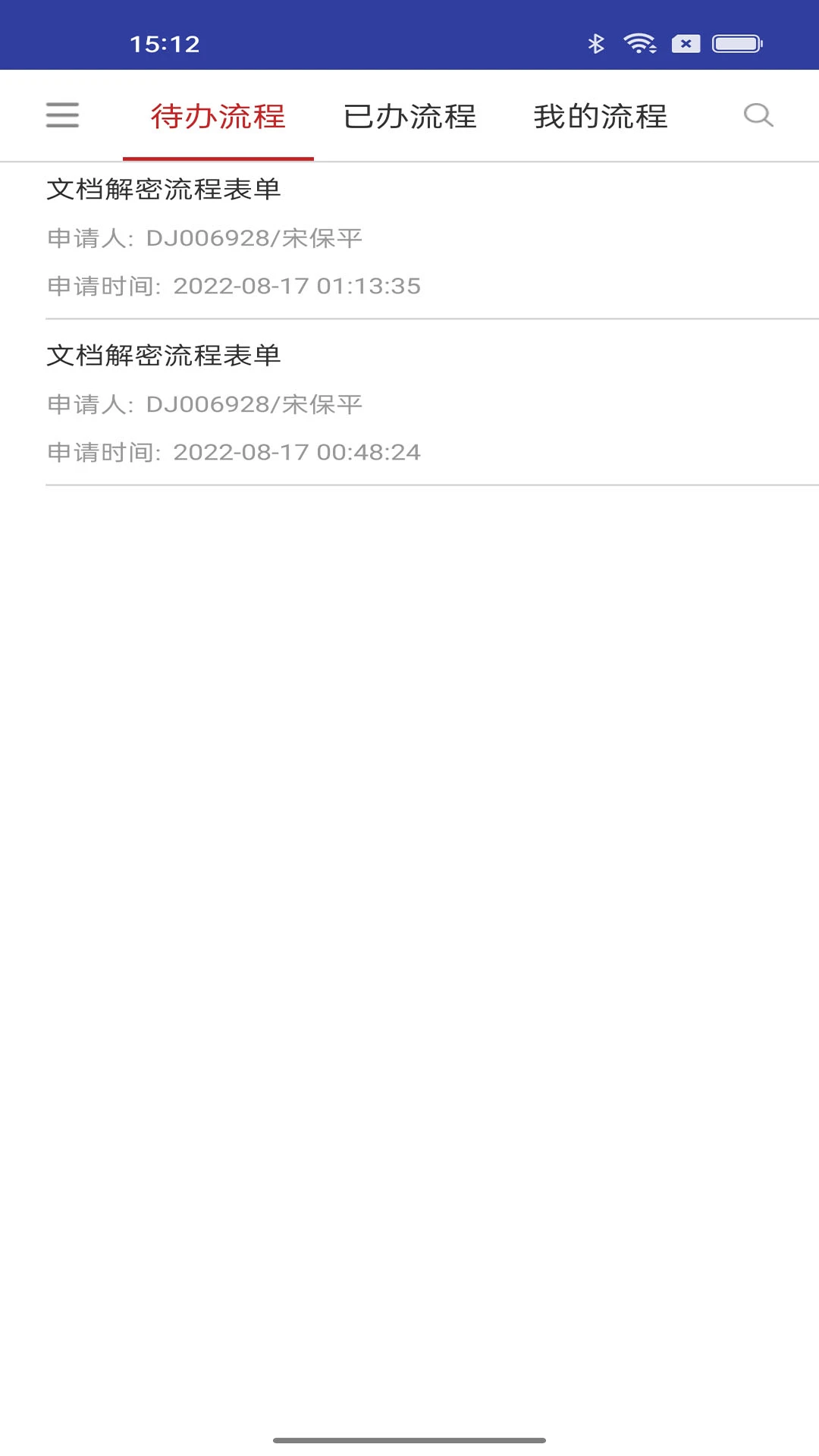Select the 待办流程 tab
Image resolution: width=819 pixels, height=1456 pixels.
coord(218,115)
